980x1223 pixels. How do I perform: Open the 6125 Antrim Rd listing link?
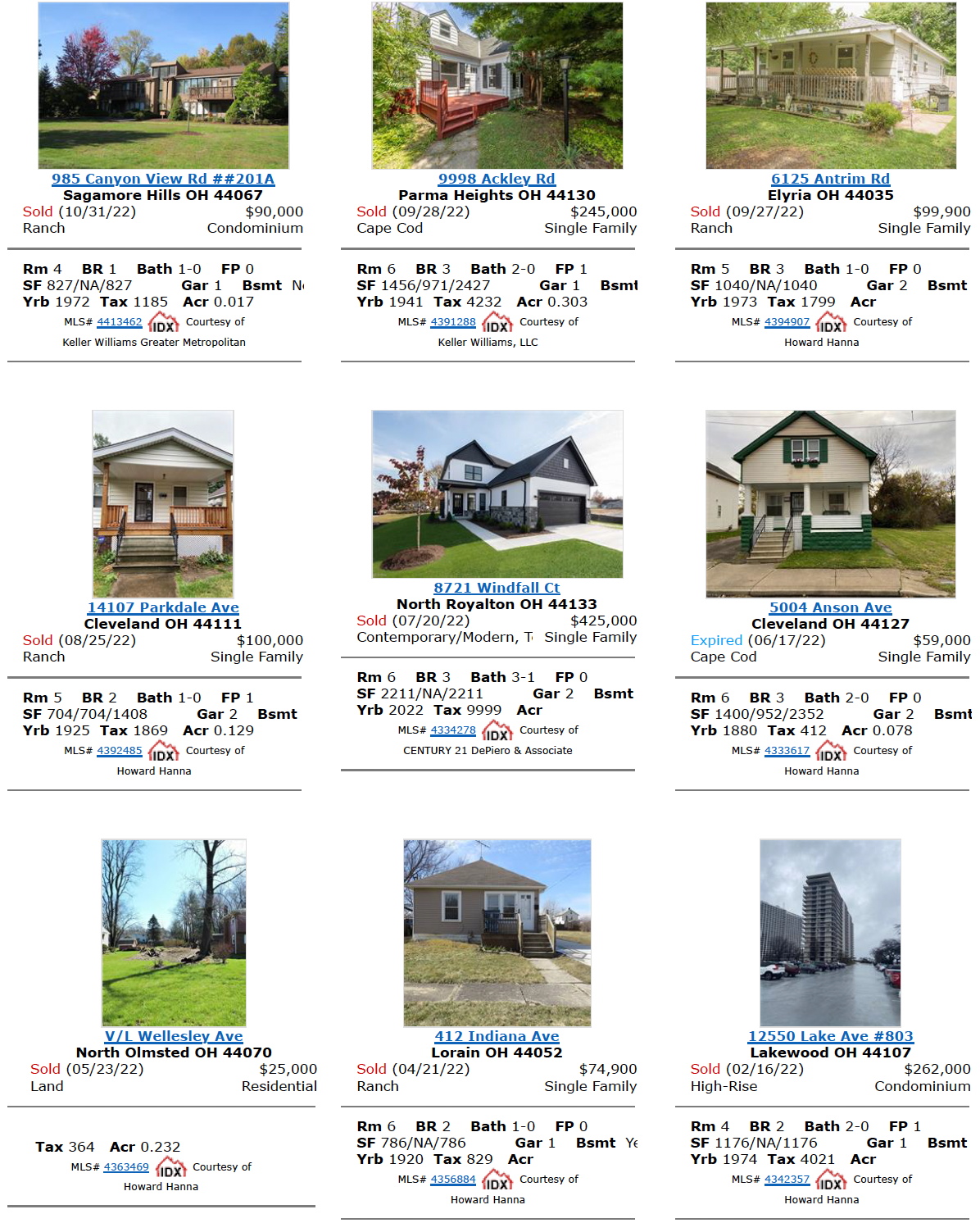coord(830,179)
